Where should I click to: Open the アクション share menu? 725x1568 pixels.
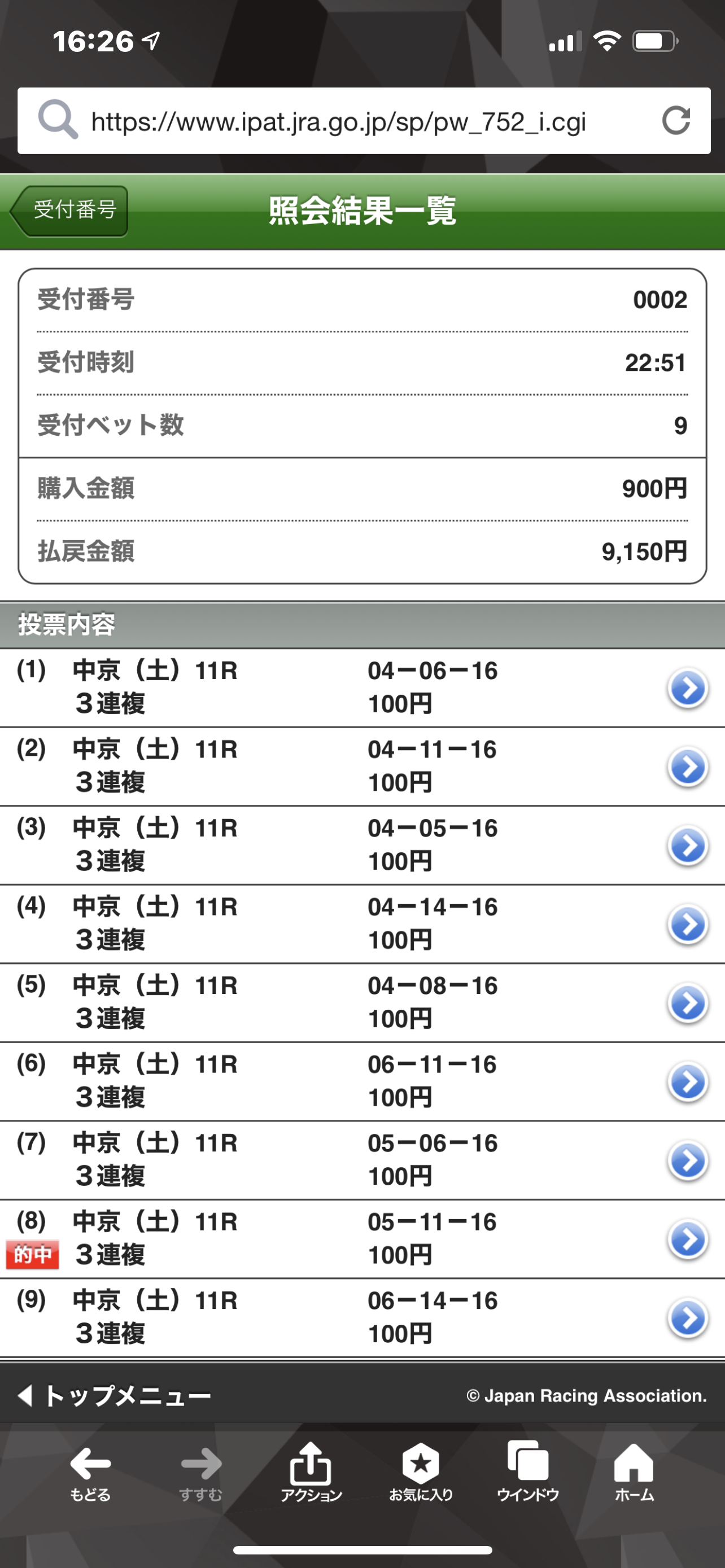(311, 1472)
